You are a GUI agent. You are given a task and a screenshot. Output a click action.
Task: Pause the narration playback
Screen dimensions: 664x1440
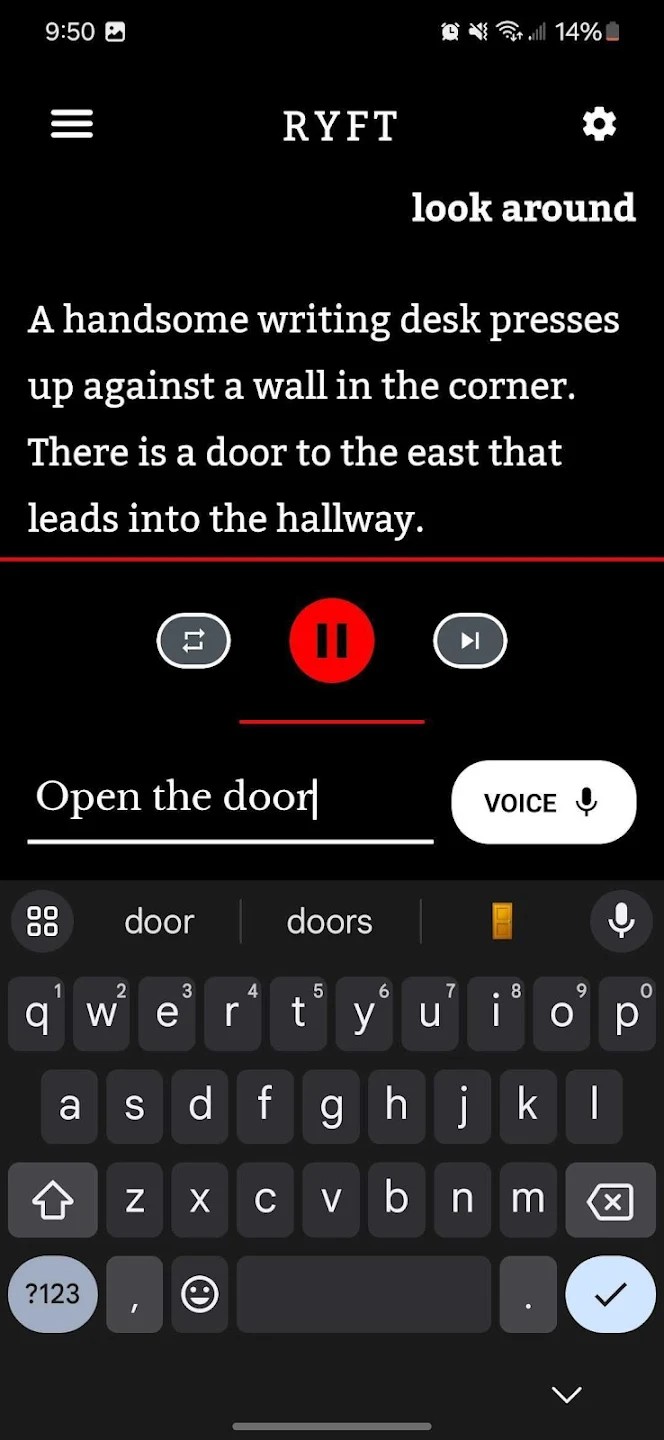(332, 641)
